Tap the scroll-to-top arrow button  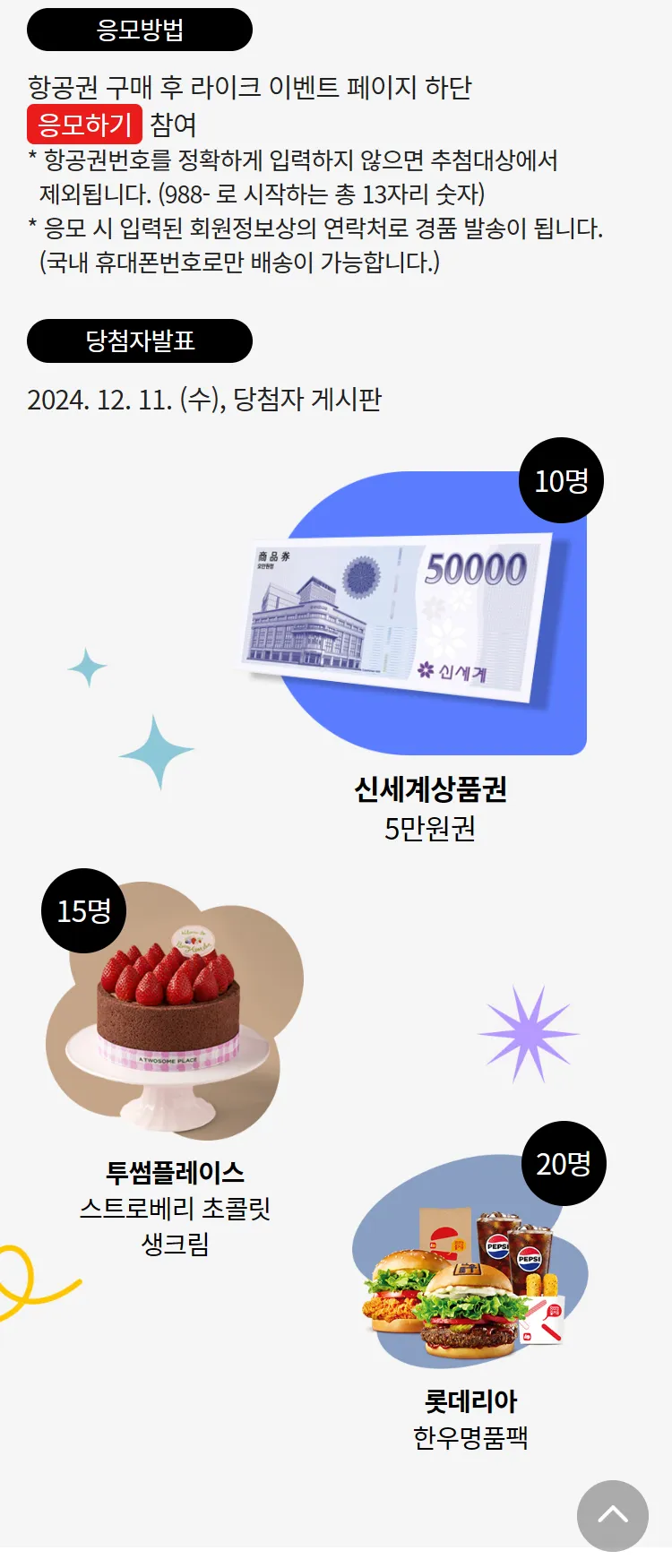pyautogui.click(x=613, y=1515)
